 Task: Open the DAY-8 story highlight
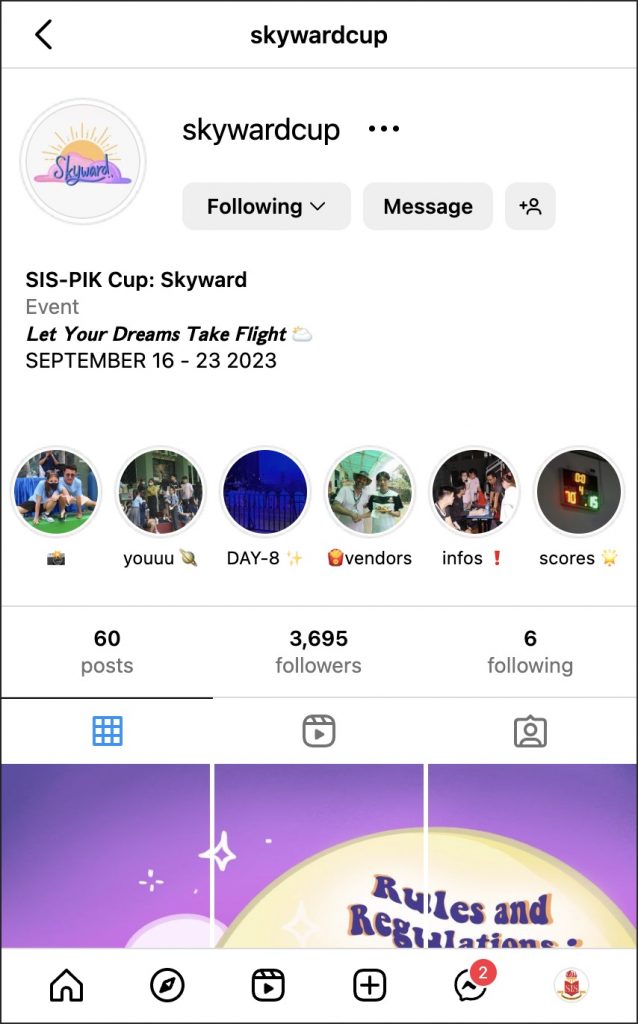click(x=265, y=491)
